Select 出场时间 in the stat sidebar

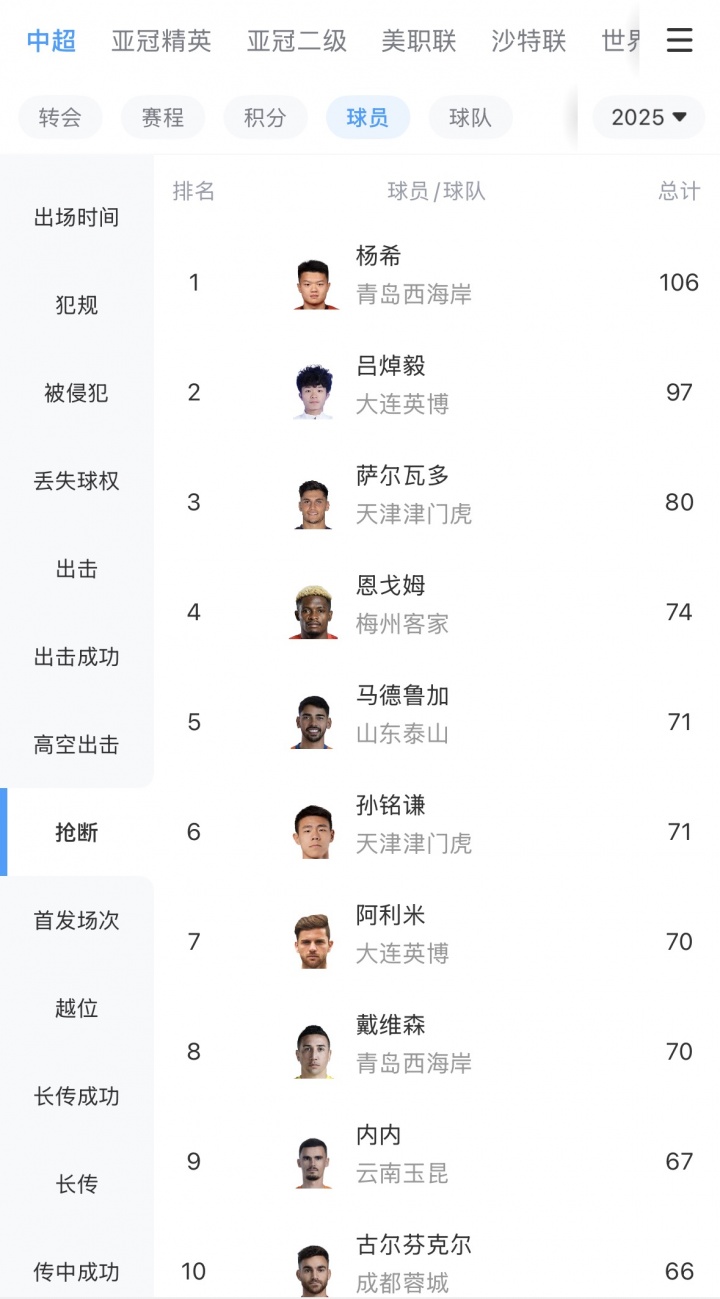pos(77,217)
